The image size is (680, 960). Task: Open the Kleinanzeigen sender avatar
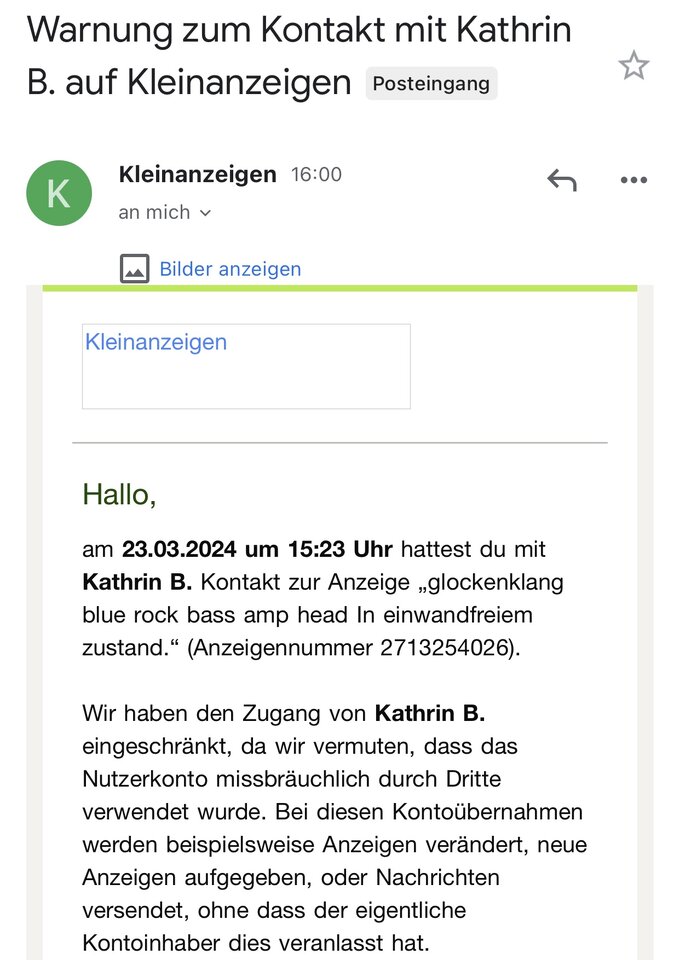coord(59,193)
